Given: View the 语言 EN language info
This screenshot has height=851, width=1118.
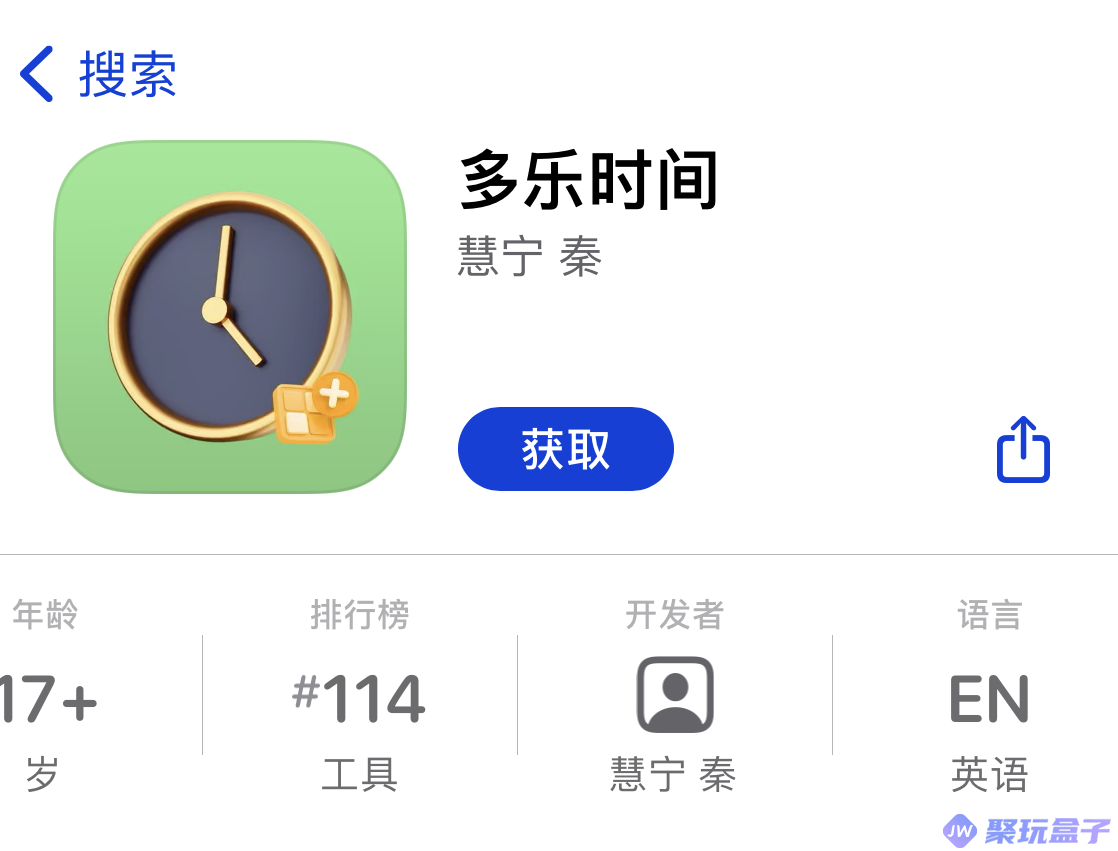Looking at the screenshot, I should [x=988, y=697].
